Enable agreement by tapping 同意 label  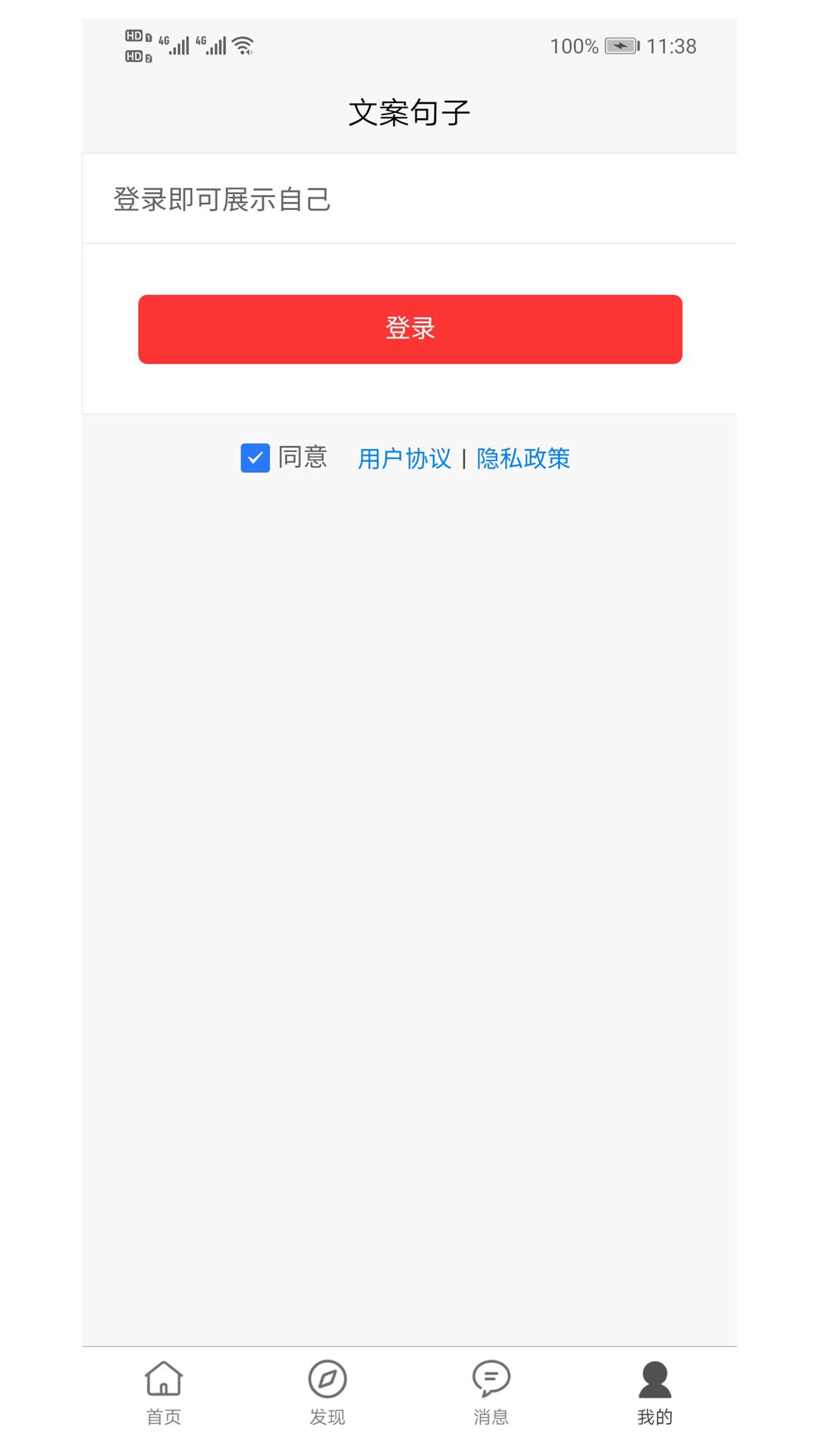coord(305,457)
